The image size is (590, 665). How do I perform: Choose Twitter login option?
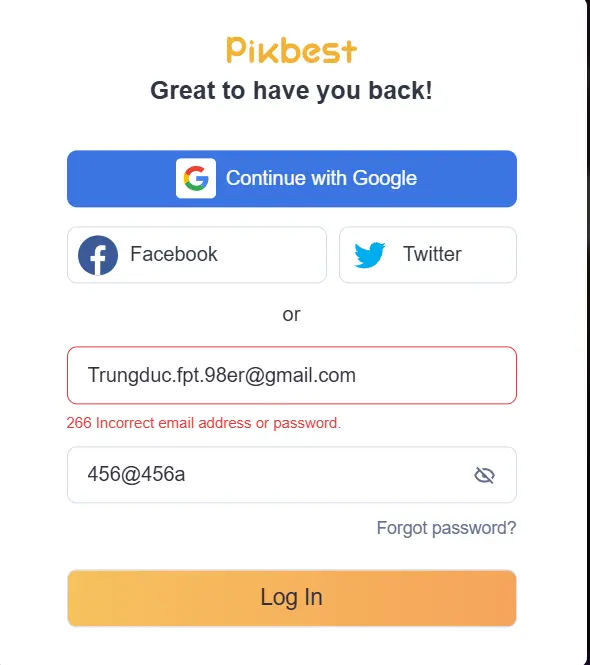tap(428, 254)
